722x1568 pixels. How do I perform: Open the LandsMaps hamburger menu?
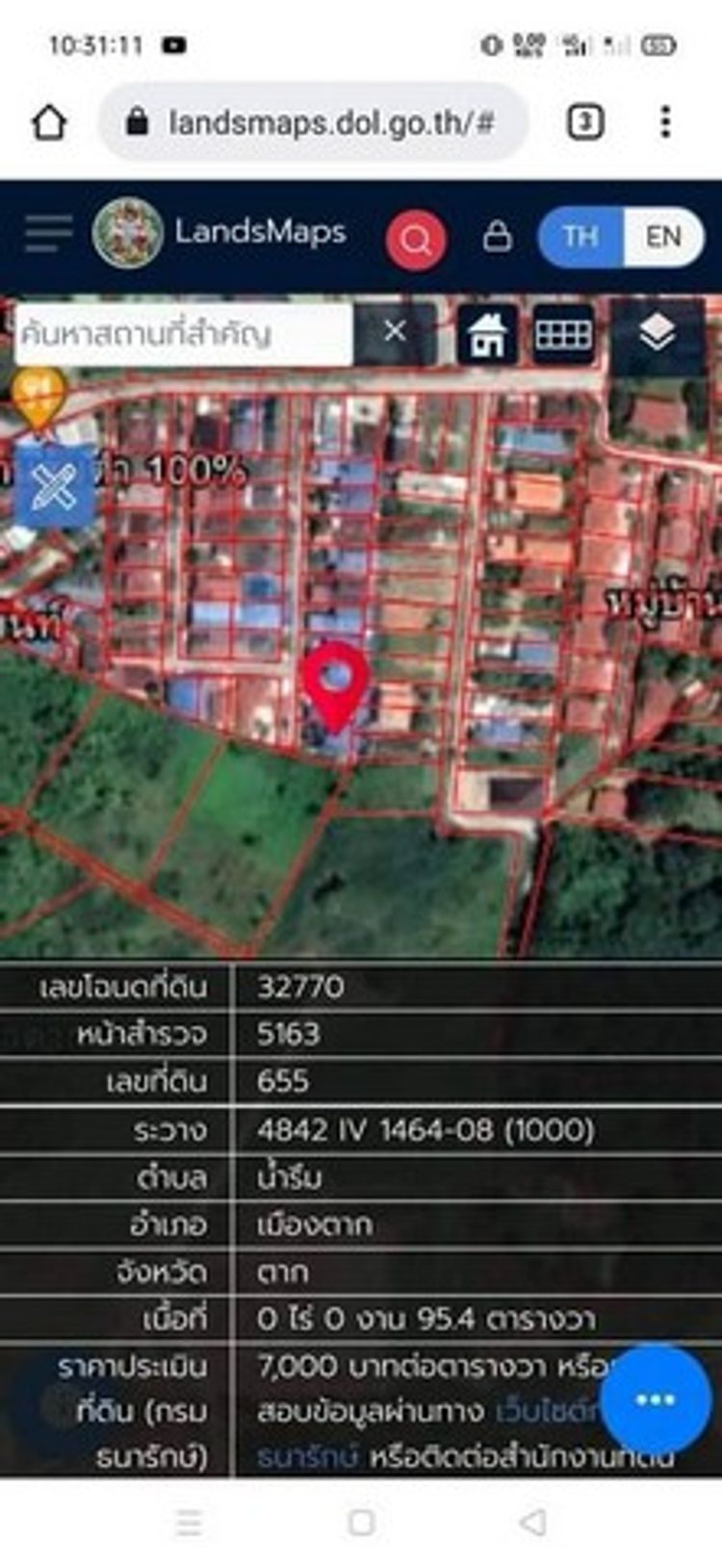[x=48, y=234]
